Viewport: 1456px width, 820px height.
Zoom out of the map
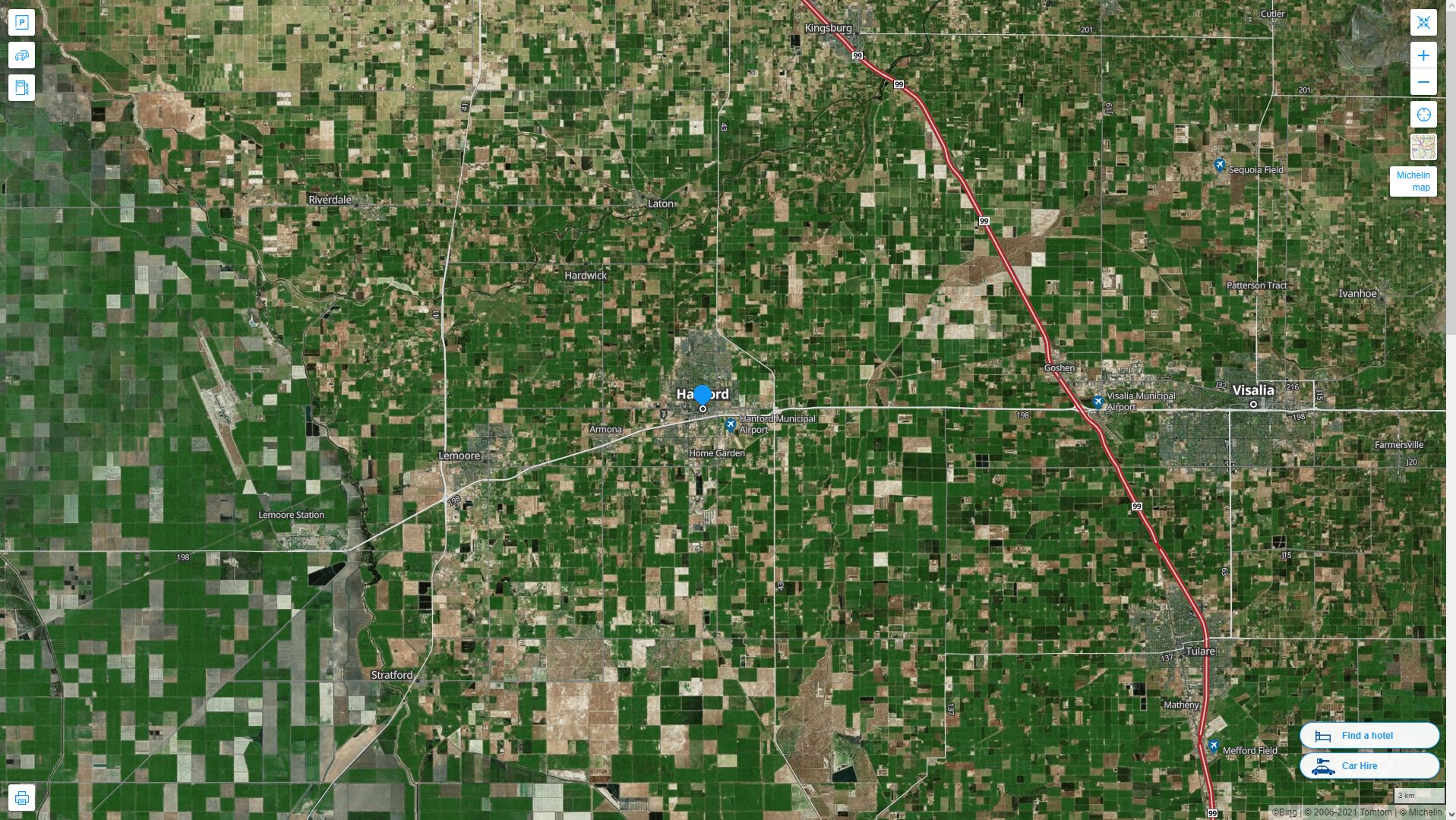tap(1423, 82)
